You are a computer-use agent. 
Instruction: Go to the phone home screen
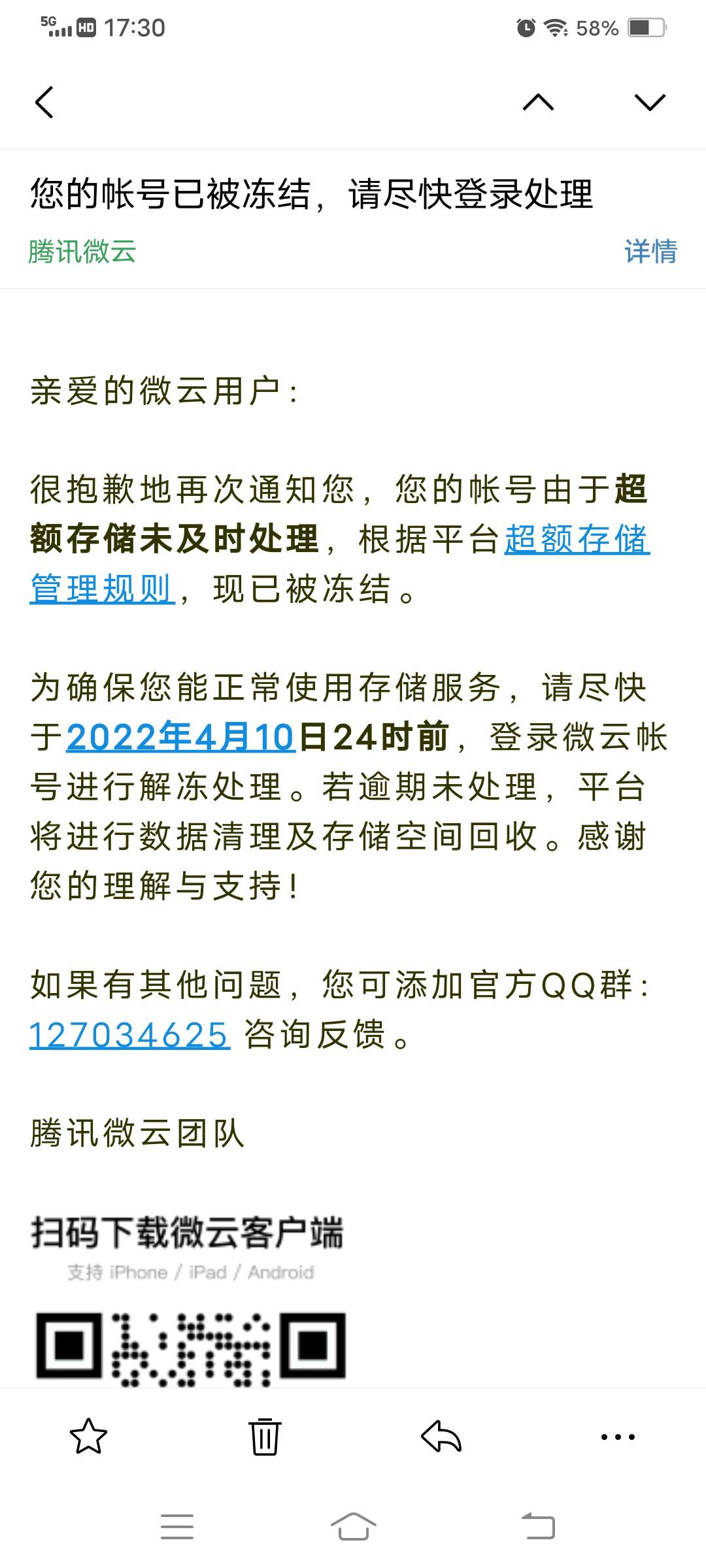tap(353, 1527)
